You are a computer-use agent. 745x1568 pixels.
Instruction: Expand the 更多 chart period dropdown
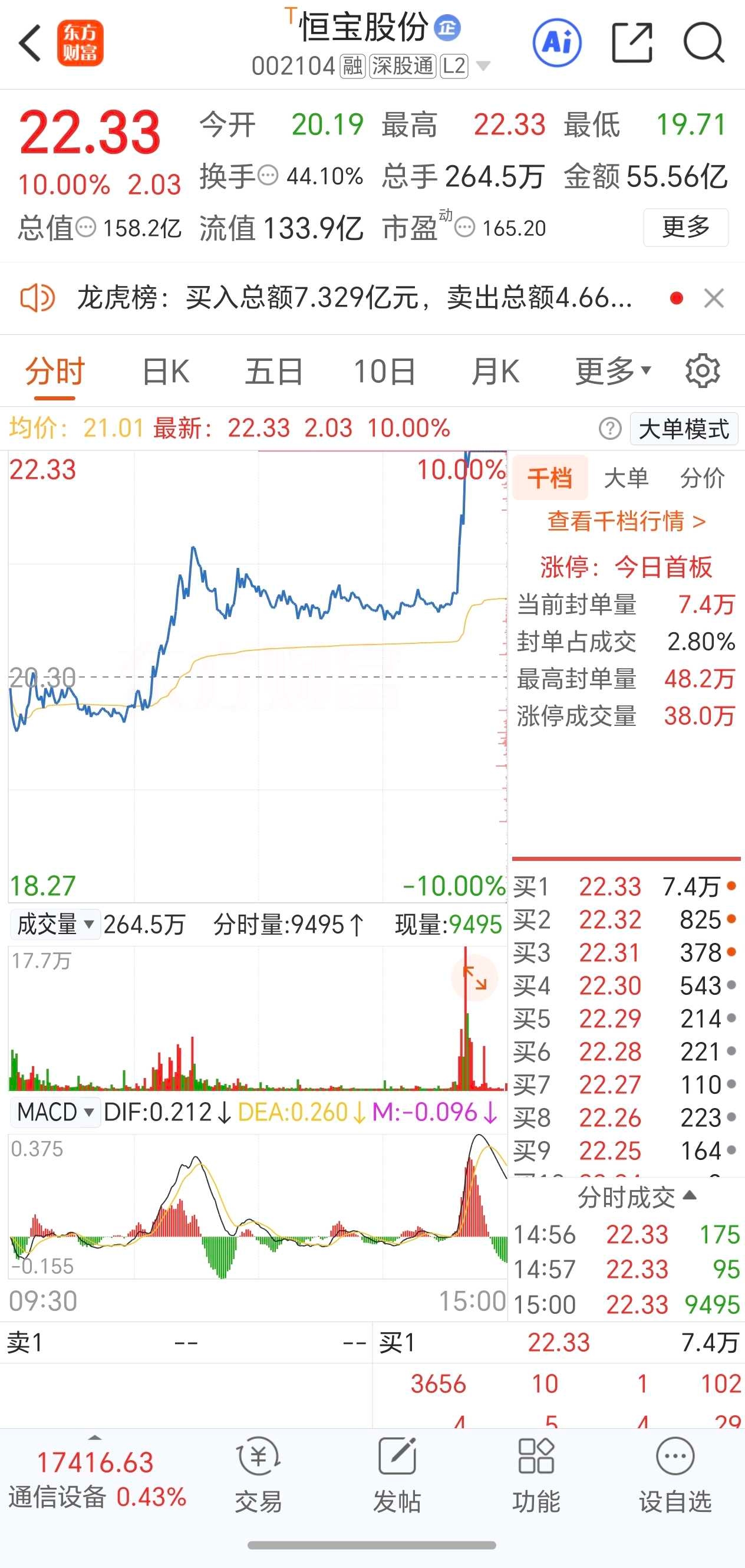613,372
